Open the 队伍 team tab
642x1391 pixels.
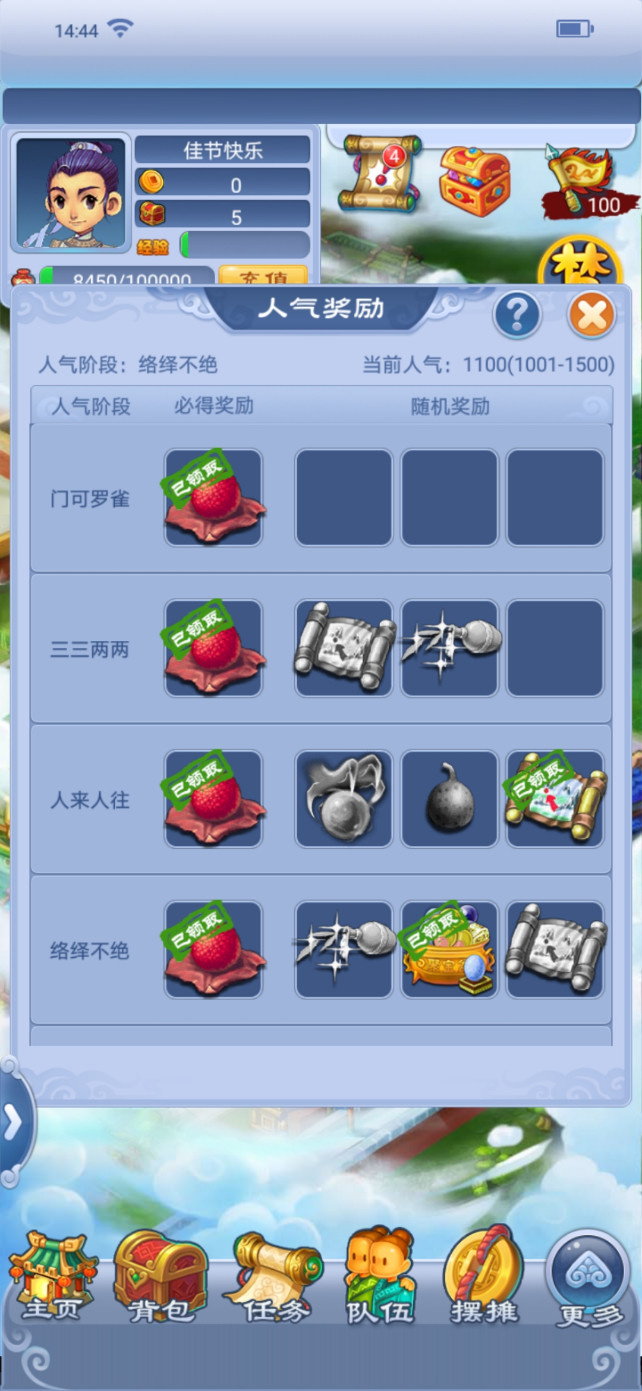[x=379, y=1277]
